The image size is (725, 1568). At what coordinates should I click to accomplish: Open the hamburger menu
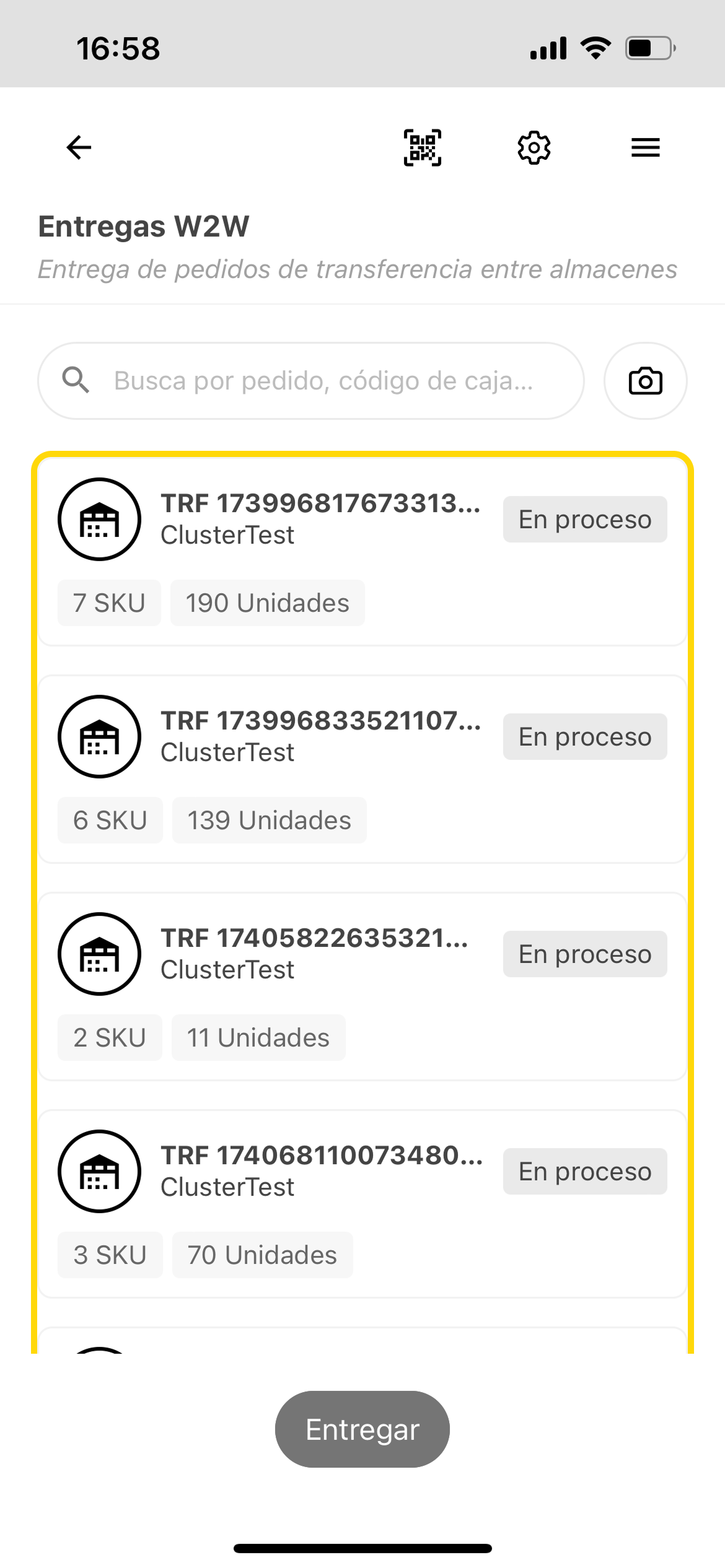coord(645,147)
